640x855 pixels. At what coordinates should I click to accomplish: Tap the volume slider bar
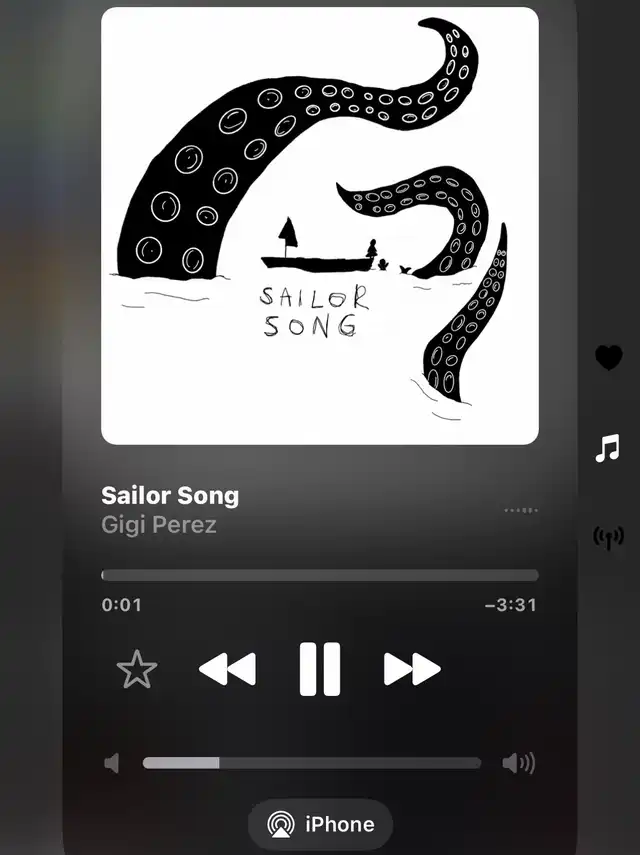click(312, 763)
